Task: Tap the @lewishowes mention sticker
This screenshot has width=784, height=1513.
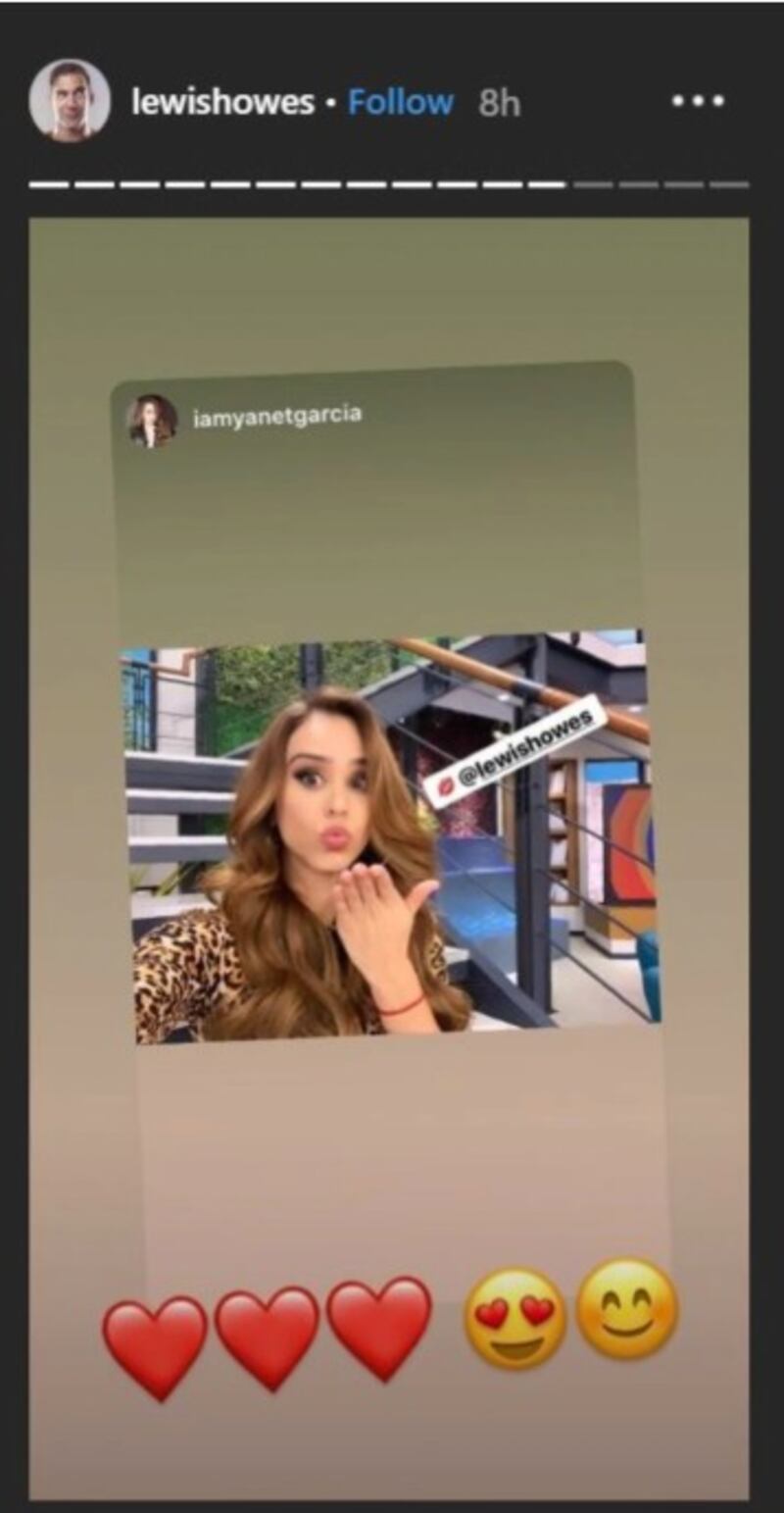Action: [514, 758]
